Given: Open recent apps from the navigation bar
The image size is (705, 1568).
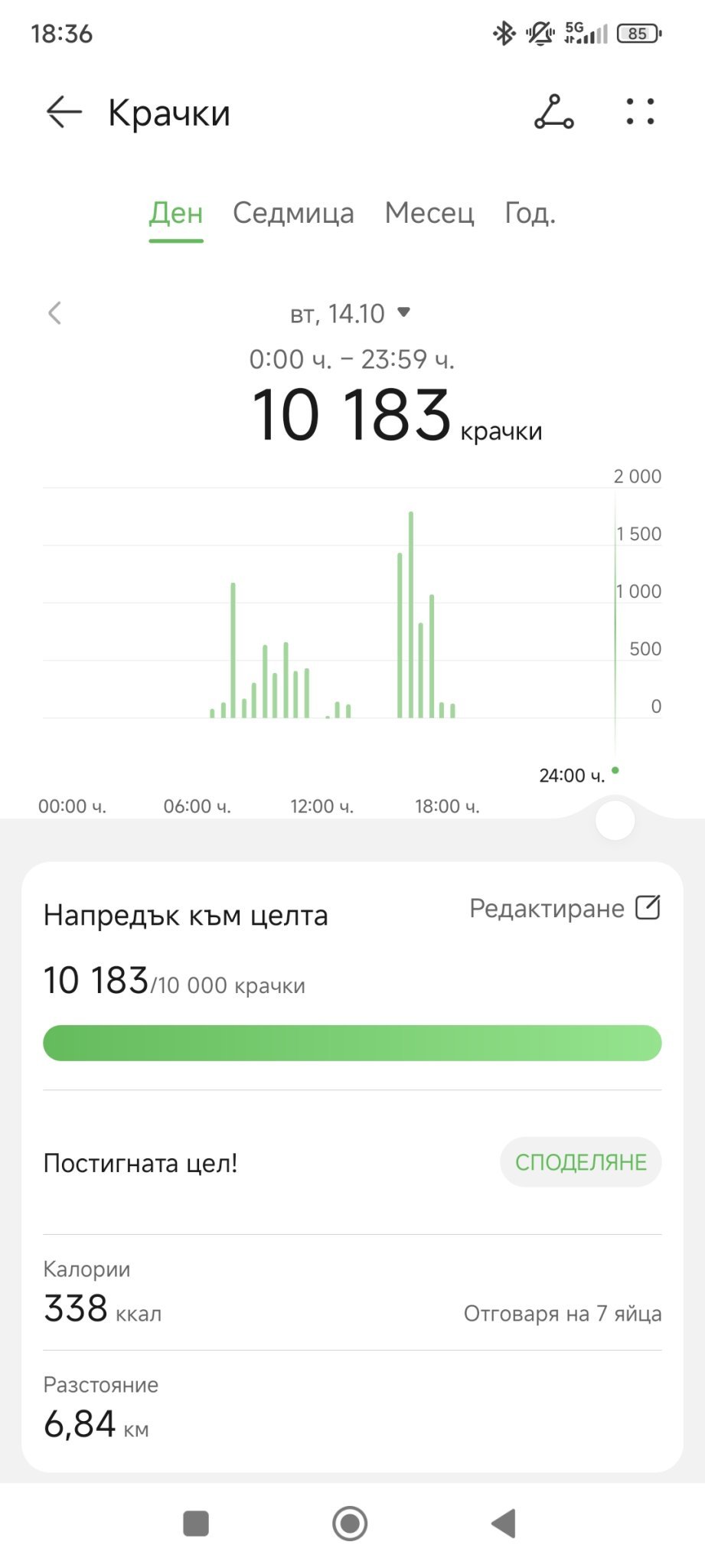Looking at the screenshot, I should (x=196, y=1524).
